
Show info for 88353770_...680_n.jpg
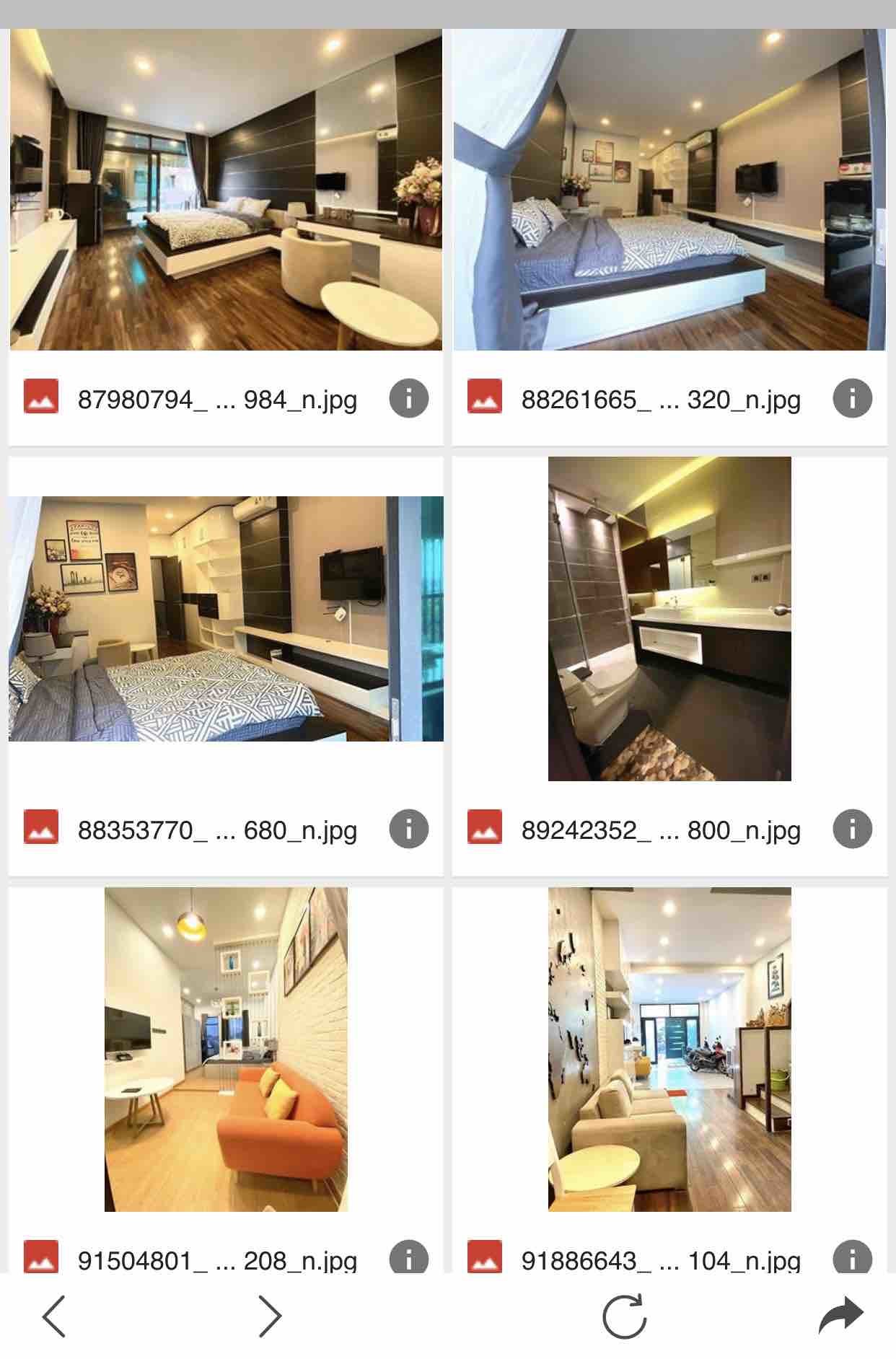coord(408,829)
